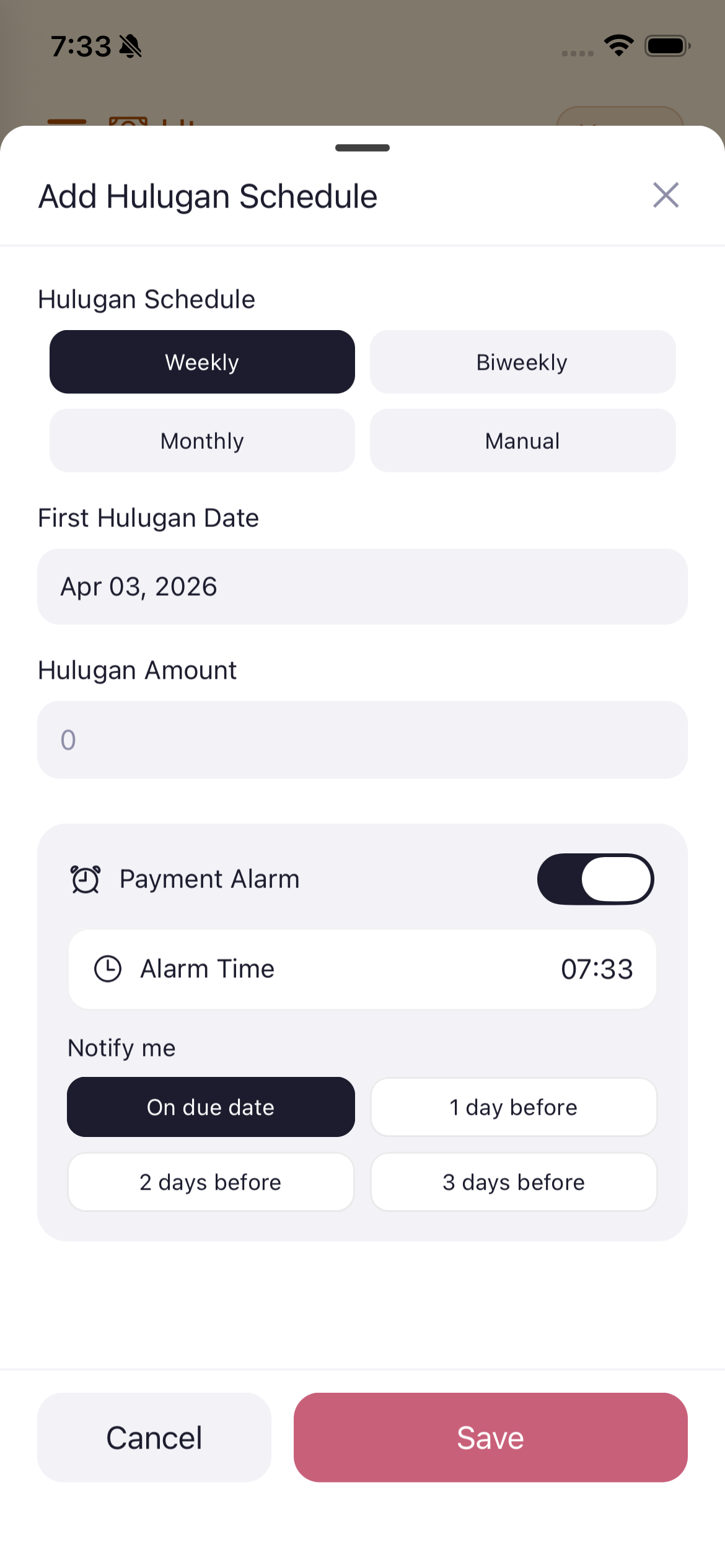Tap the alarm clock icon beside Payment Alarm

click(x=86, y=878)
